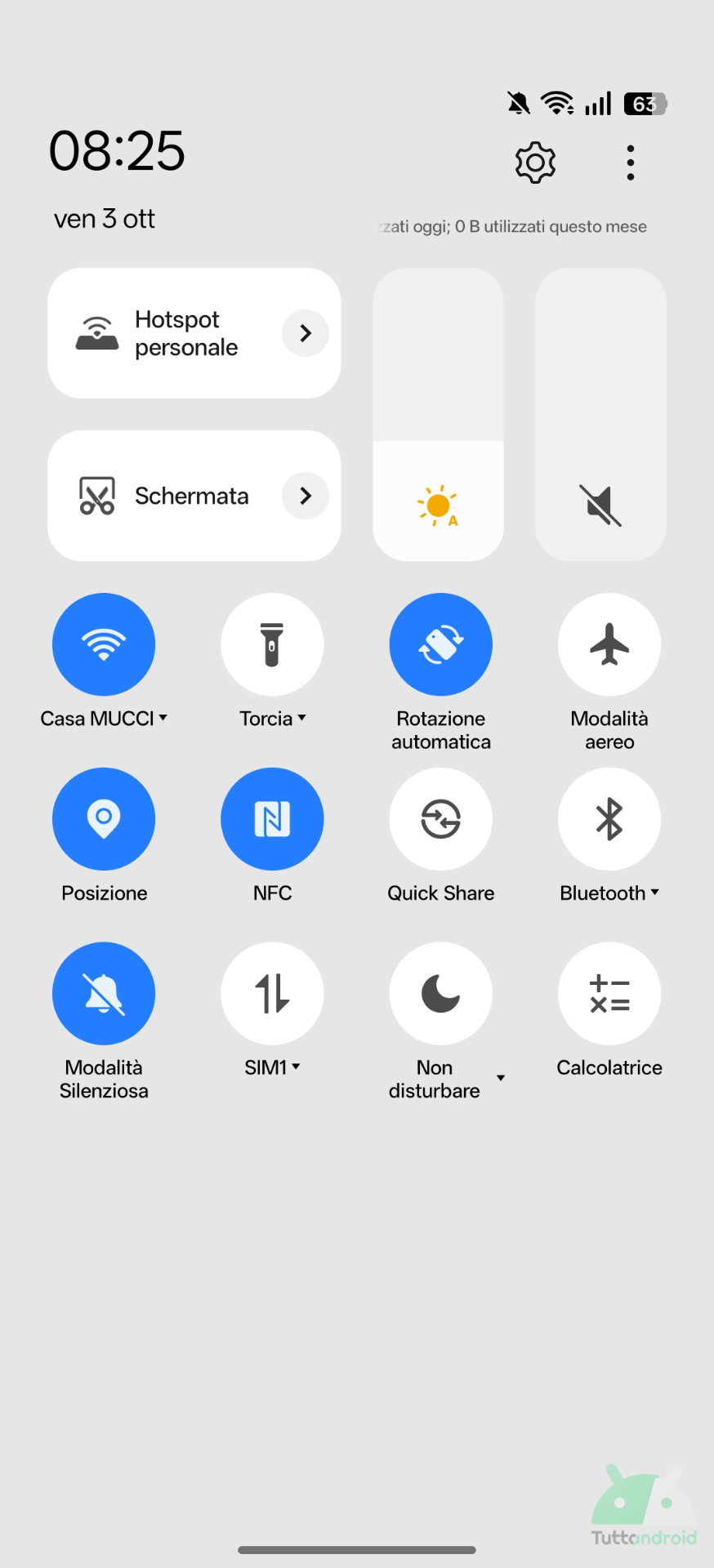Toggle the Hotspot personale tile
This screenshot has width=714, height=1568.
163,333
